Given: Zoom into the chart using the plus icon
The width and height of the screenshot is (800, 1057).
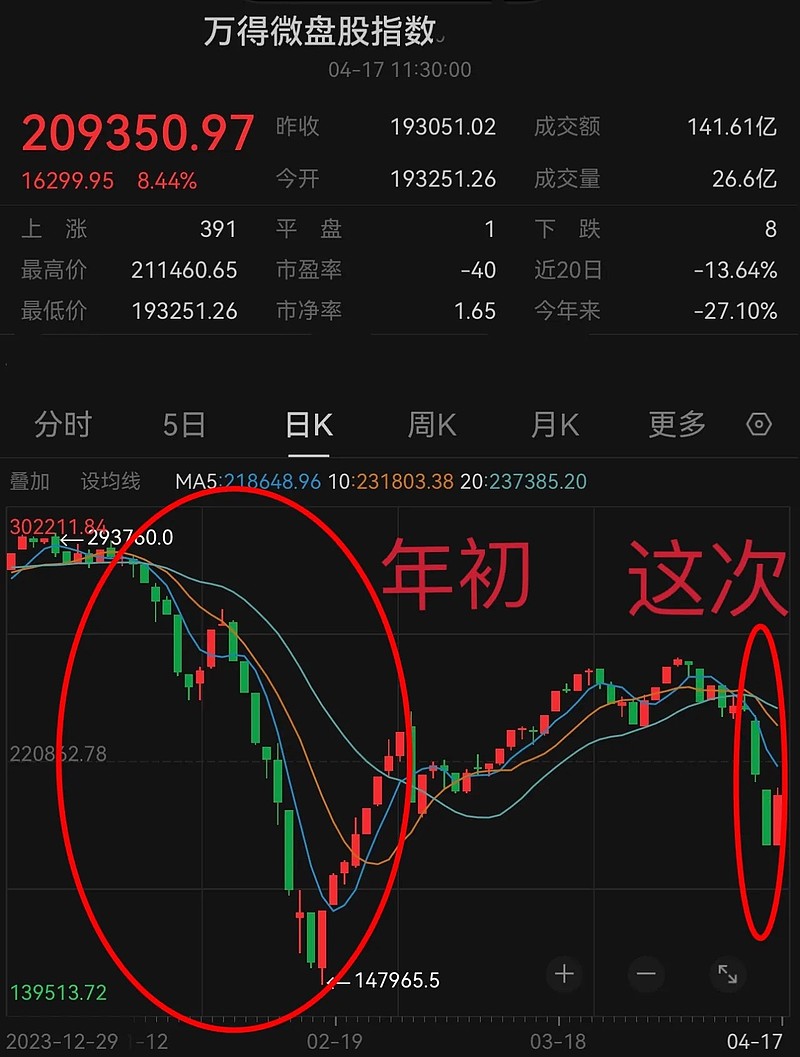Looking at the screenshot, I should tap(563, 975).
